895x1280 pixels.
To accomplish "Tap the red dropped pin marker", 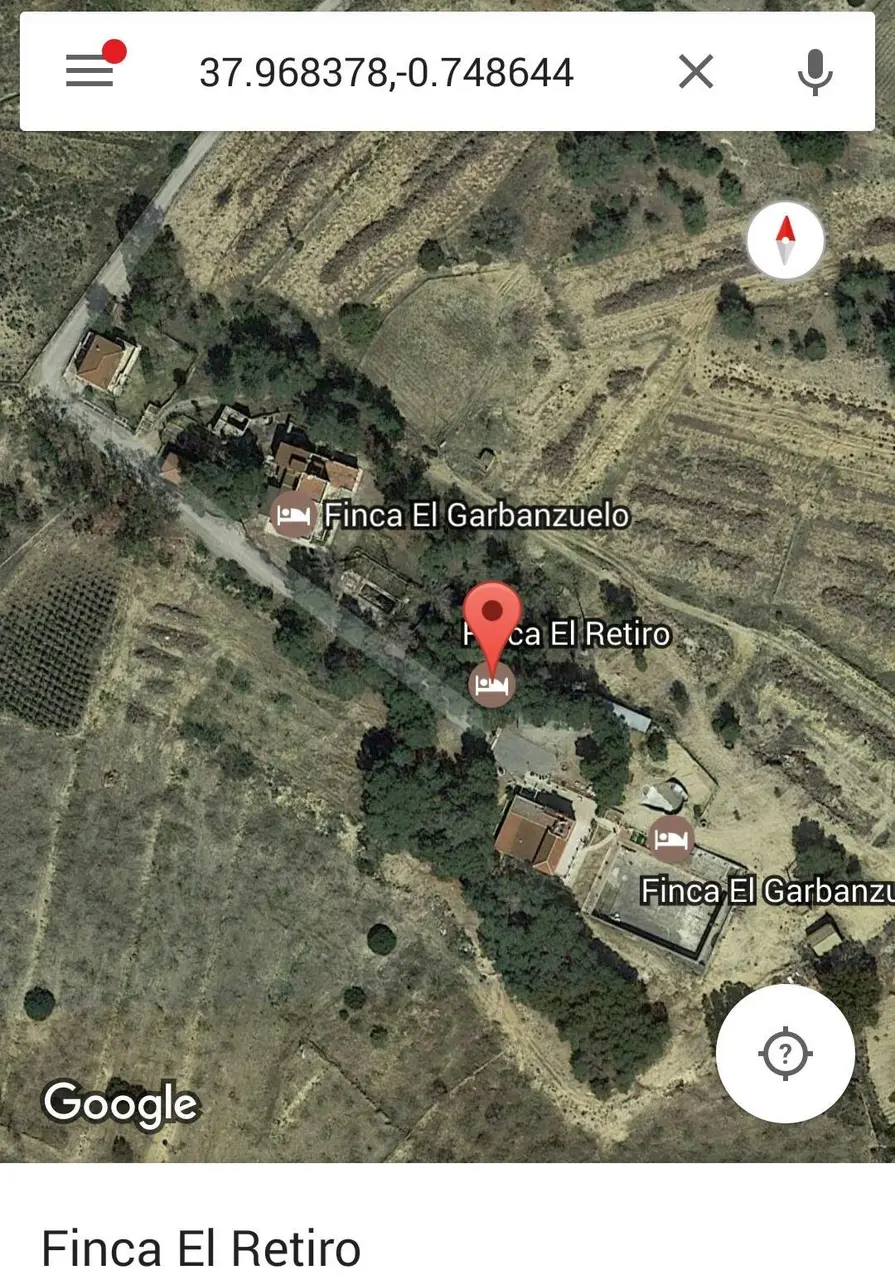I will 492,614.
